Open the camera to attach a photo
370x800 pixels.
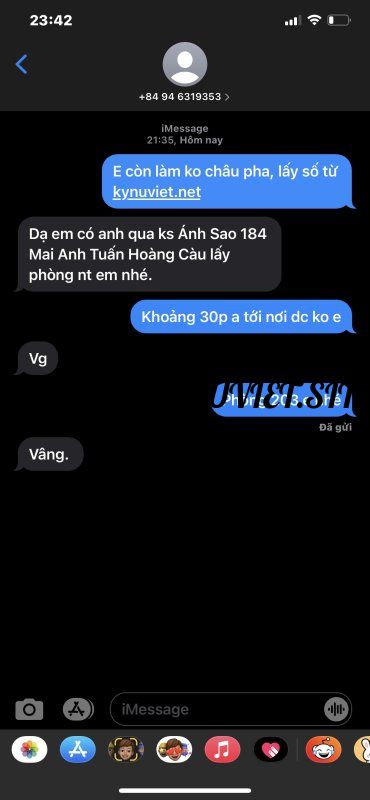[29, 709]
